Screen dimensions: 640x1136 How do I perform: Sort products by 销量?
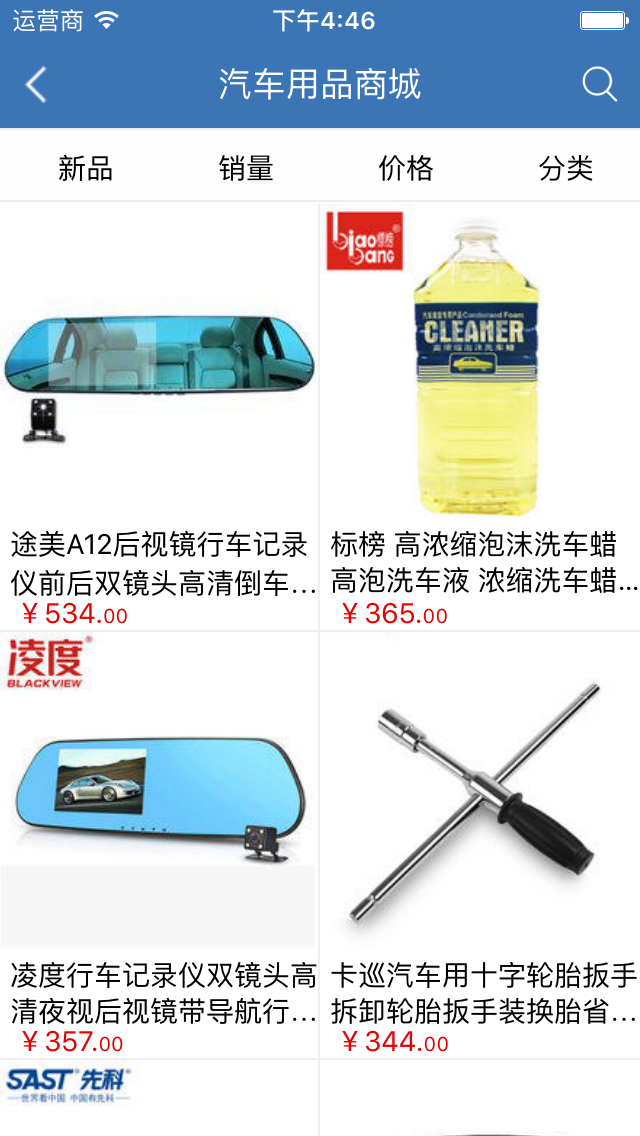[x=246, y=168]
